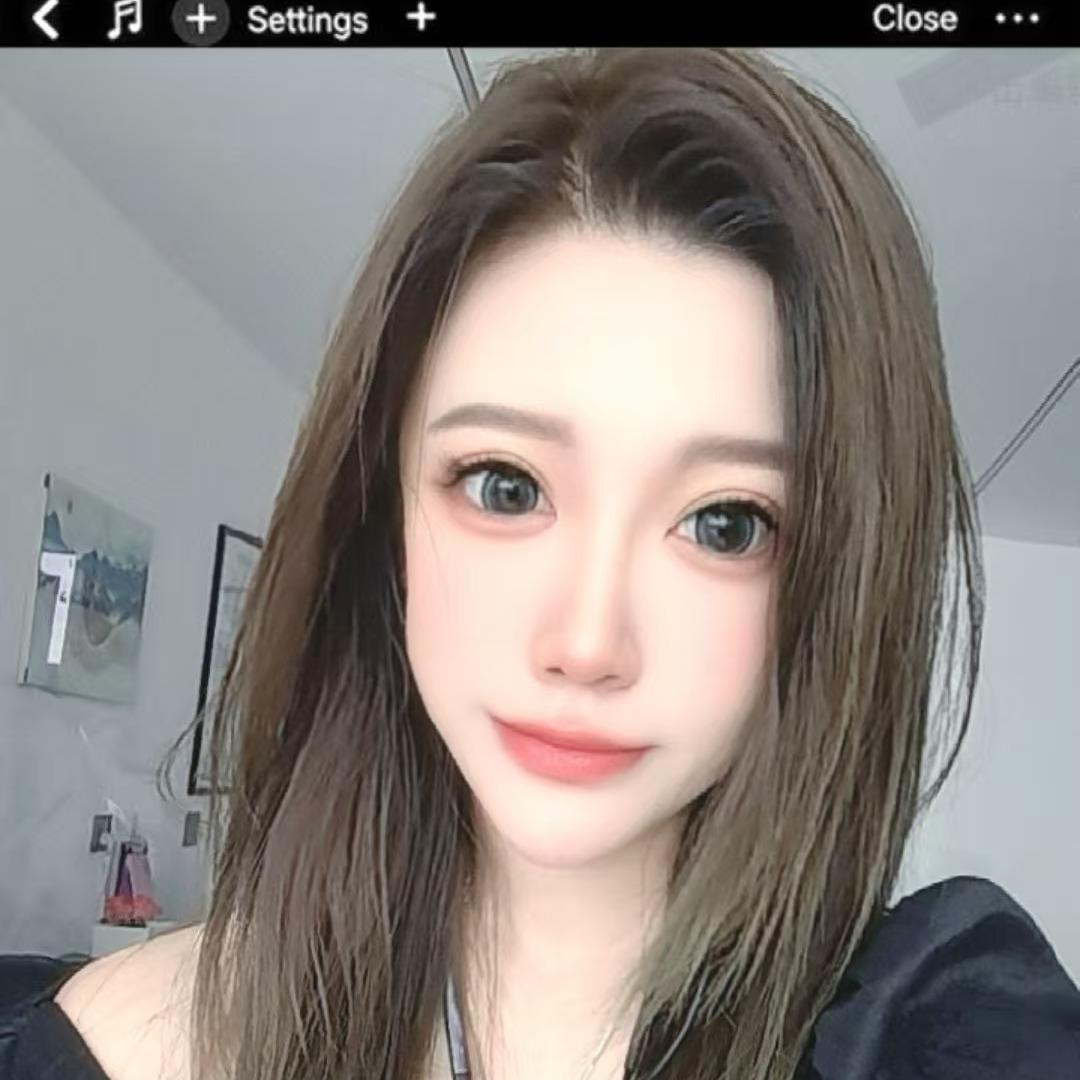
Task: Tap the plus icon right of Settings
Action: click(x=421, y=18)
